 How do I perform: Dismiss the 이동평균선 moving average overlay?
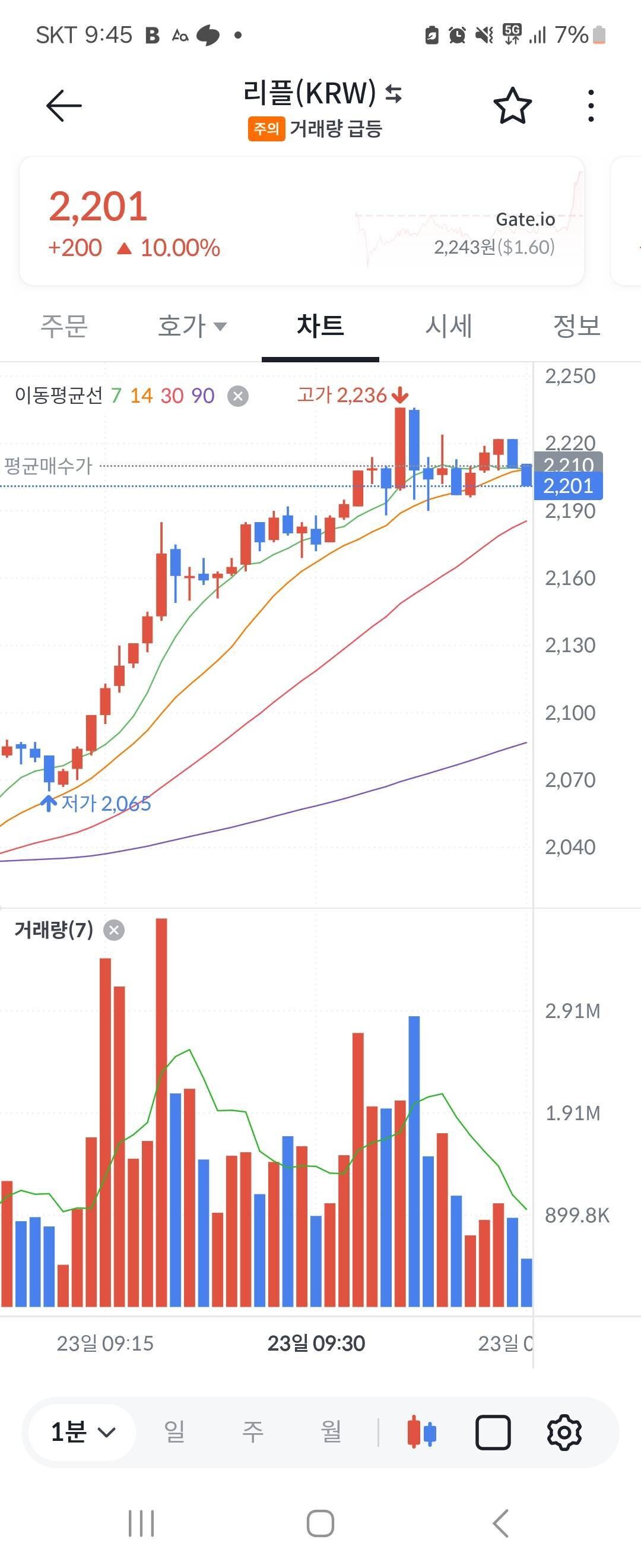(237, 396)
